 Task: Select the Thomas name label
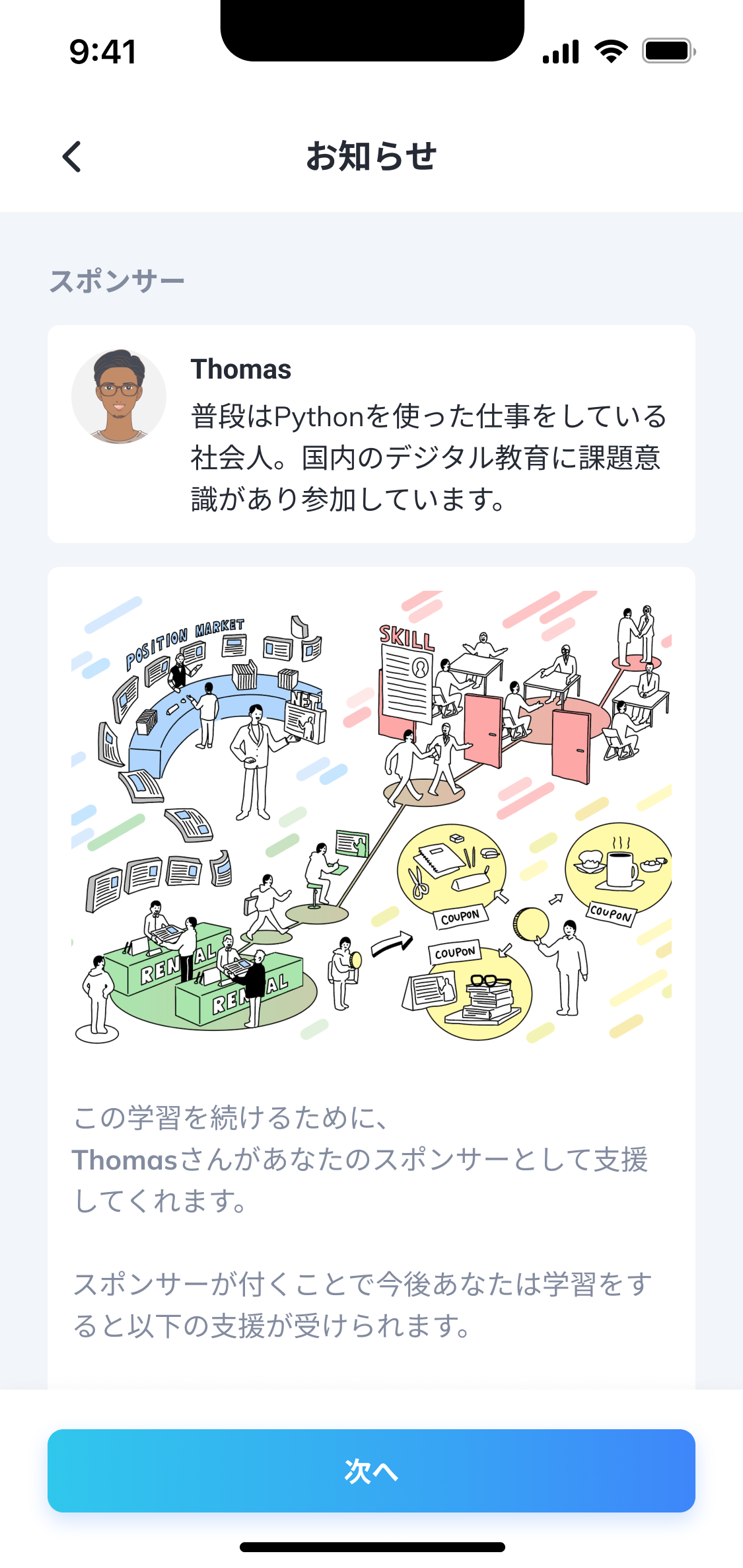[x=240, y=370]
